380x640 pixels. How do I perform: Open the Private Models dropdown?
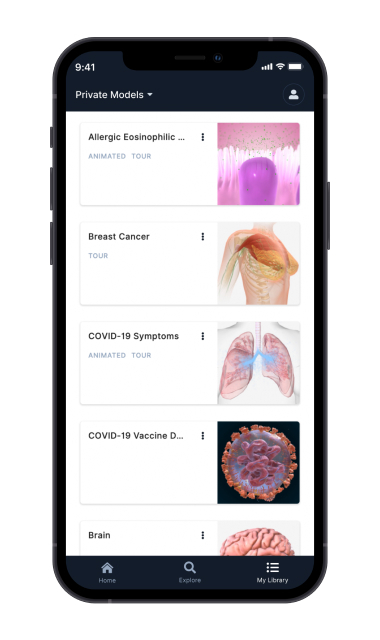pyautogui.click(x=114, y=95)
